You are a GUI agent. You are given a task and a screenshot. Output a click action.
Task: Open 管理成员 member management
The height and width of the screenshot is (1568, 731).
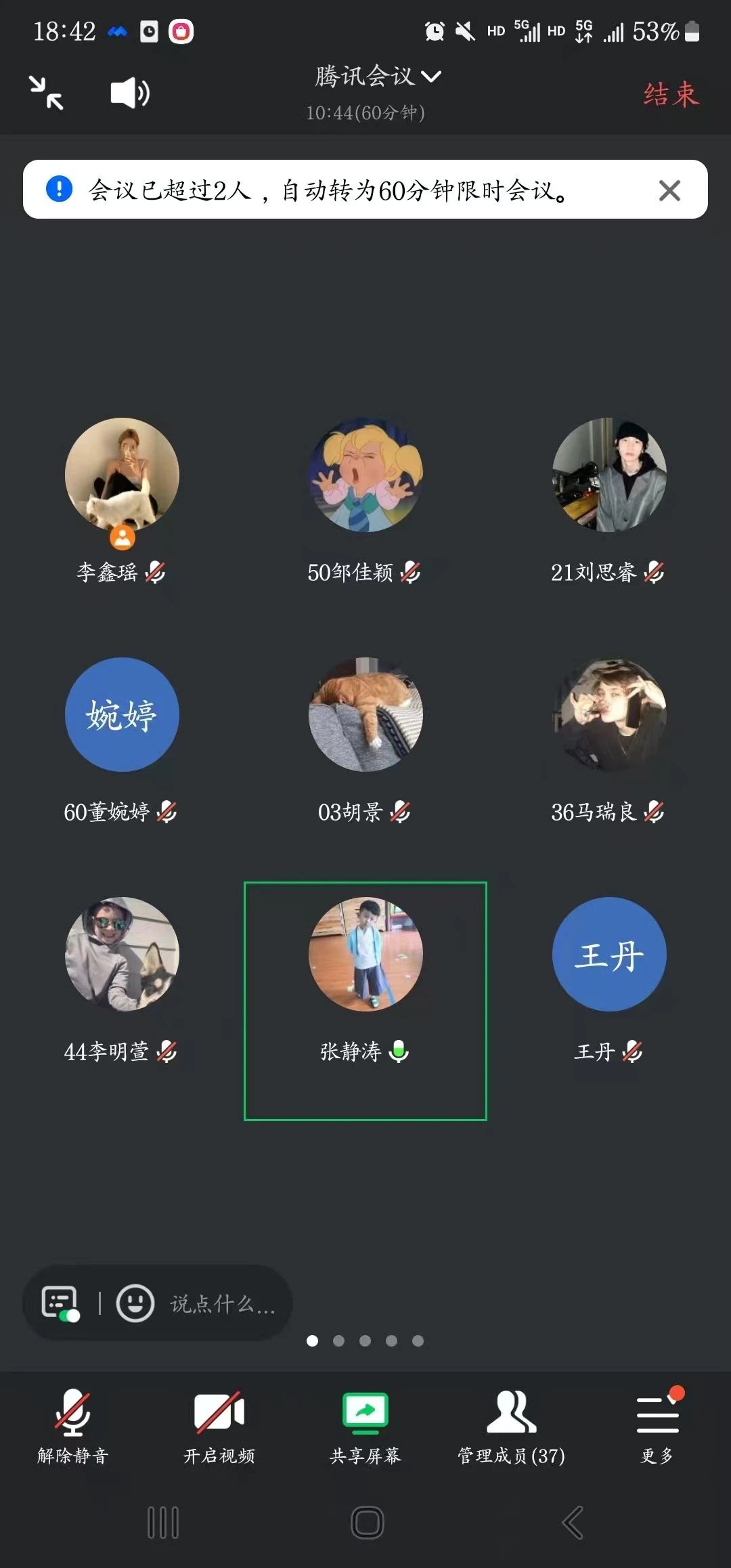[511, 1424]
